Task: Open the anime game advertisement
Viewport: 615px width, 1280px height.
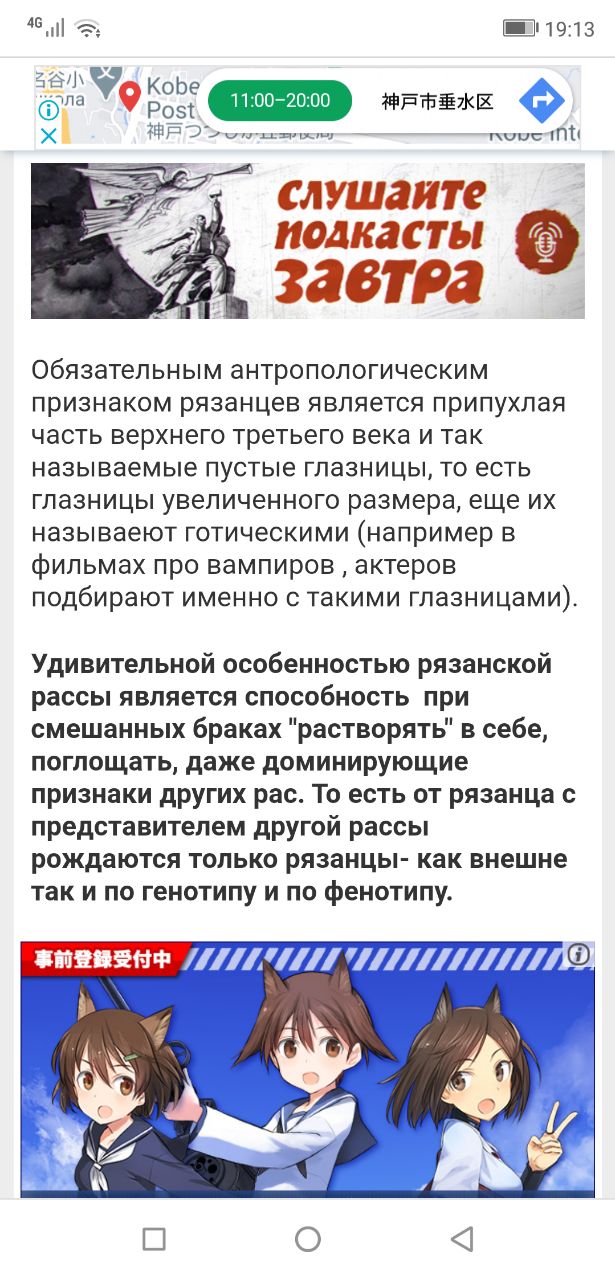Action: click(x=307, y=1080)
